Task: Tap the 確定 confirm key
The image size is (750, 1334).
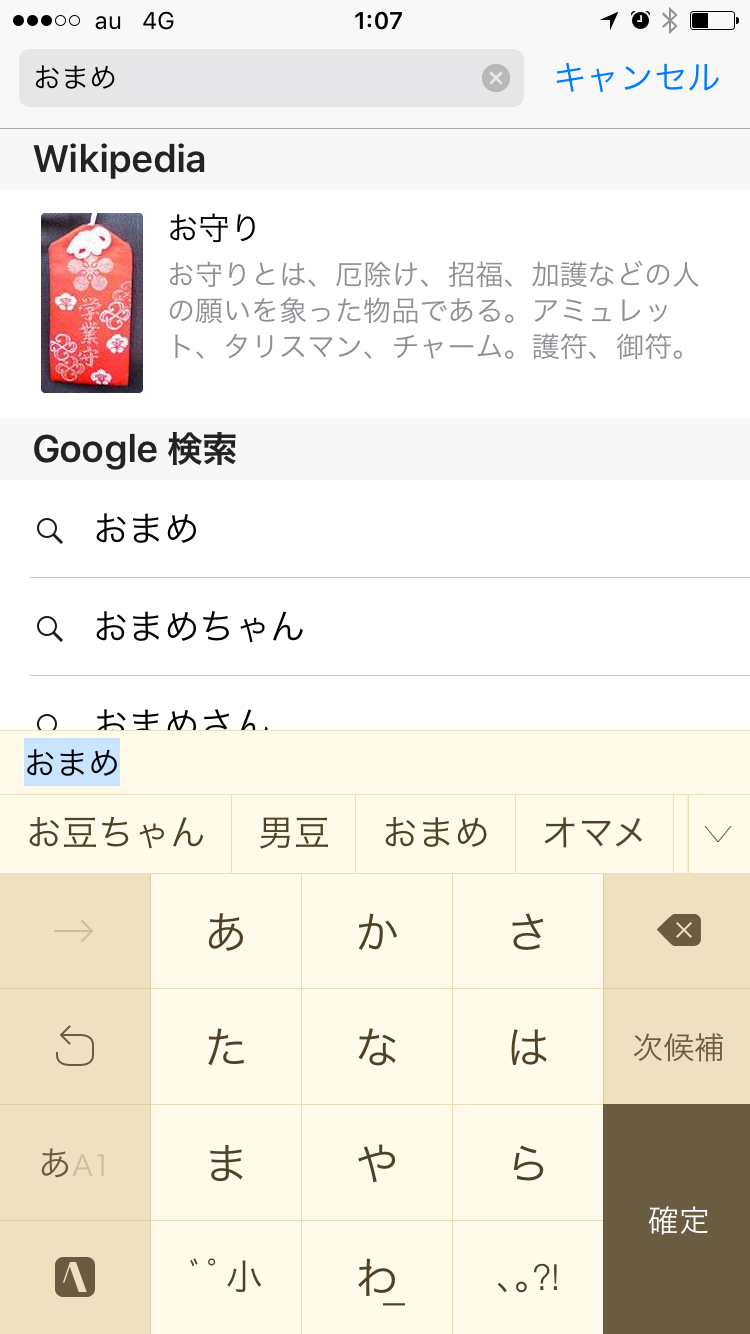Action: (677, 1220)
